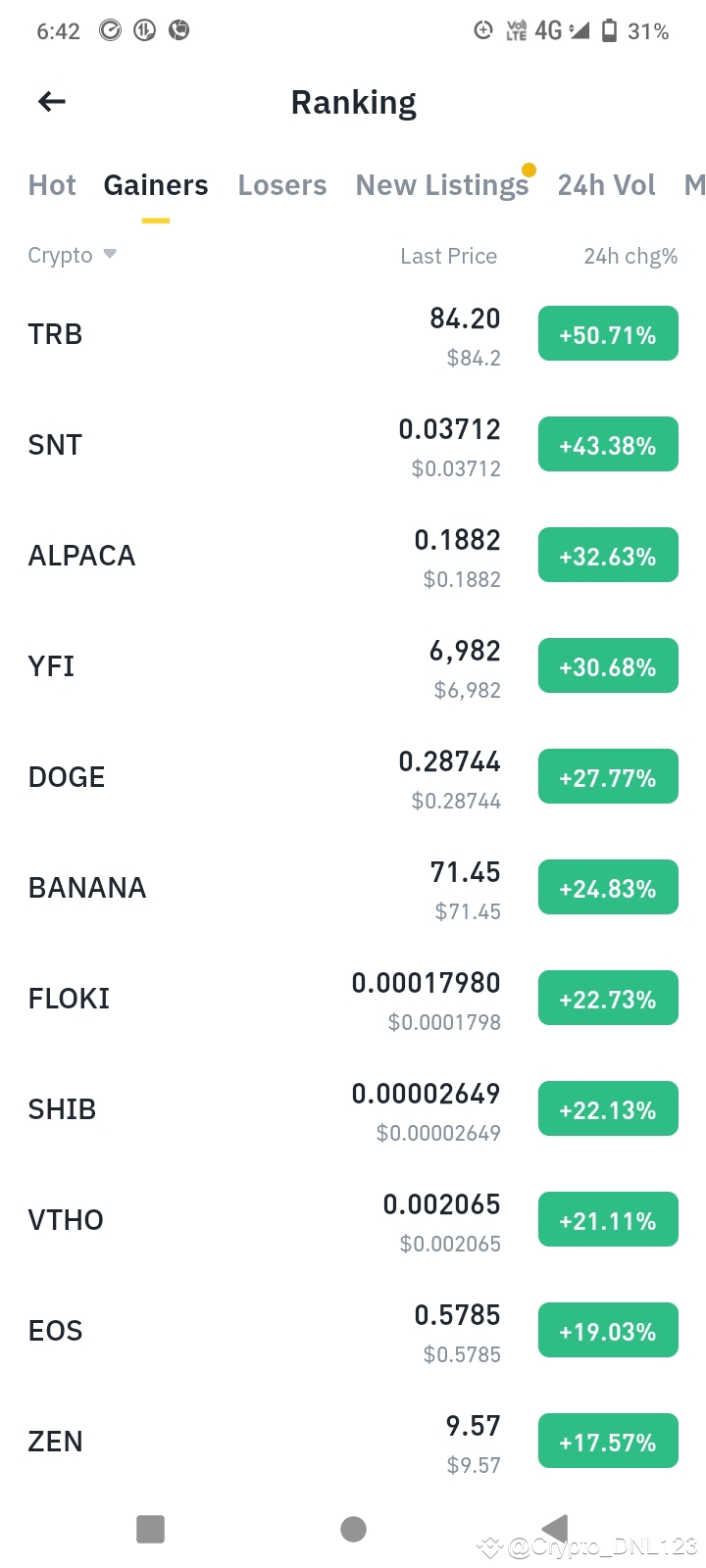706x1568 pixels.
Task: Tap the back arrow to leave Ranking
Action: [x=49, y=102]
